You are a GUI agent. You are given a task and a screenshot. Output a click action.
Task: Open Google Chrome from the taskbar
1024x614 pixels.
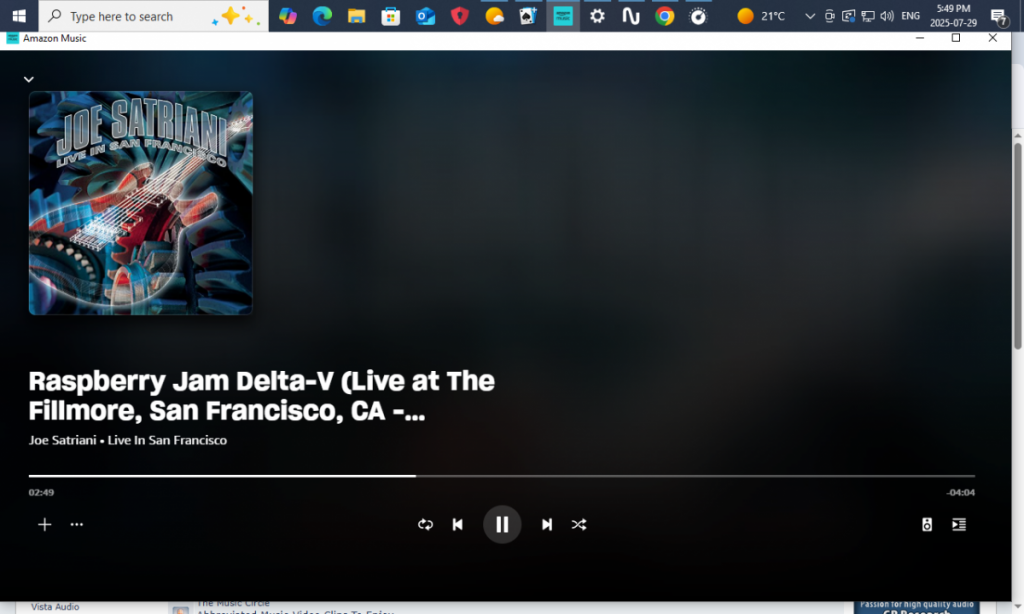point(664,16)
